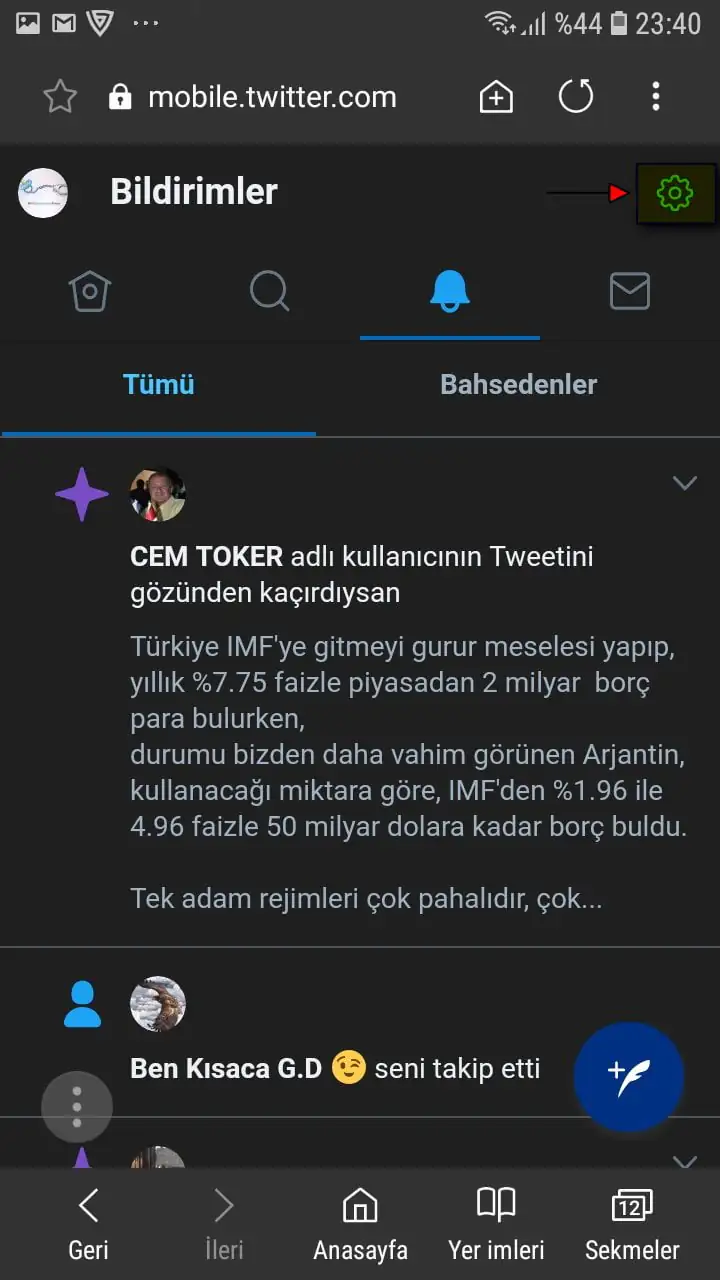Add the page with the plus-home icon
This screenshot has height=1280, width=720.
(x=496, y=97)
